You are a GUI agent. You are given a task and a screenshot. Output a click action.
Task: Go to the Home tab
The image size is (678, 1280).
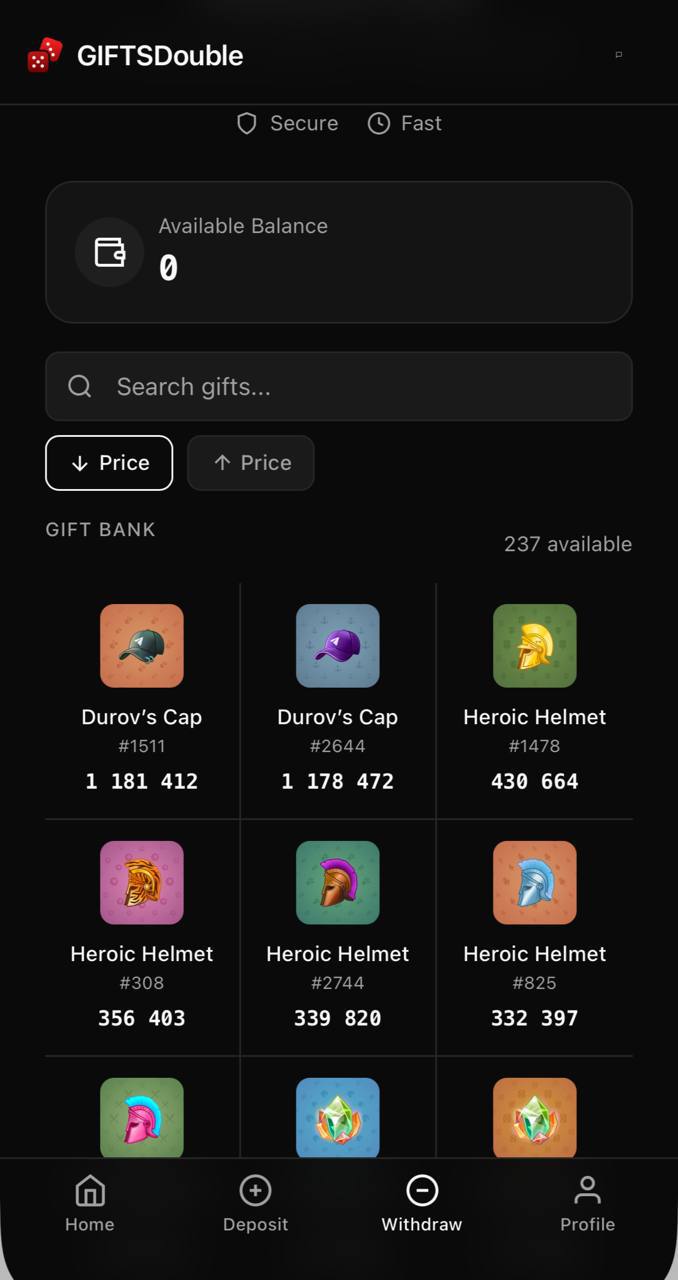90,1203
